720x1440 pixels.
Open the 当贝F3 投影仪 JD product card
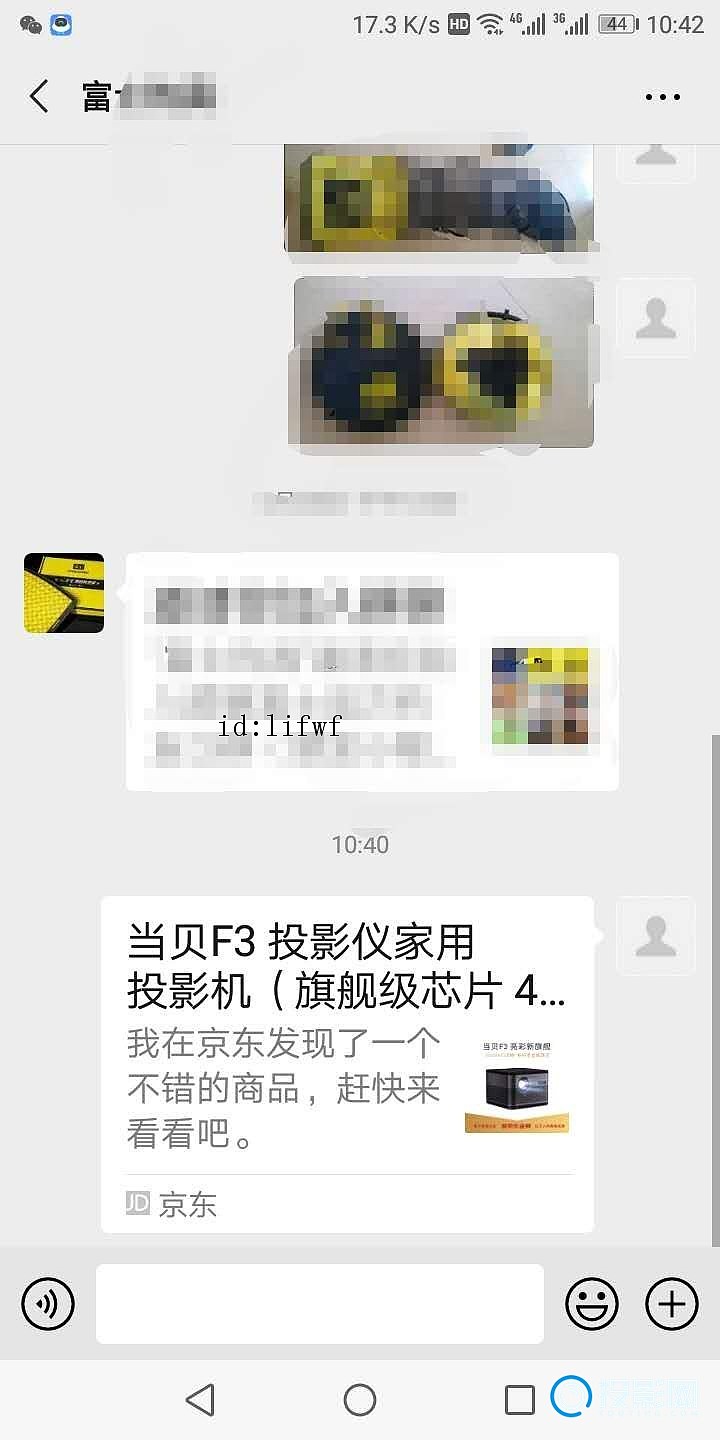pyautogui.click(x=347, y=1063)
